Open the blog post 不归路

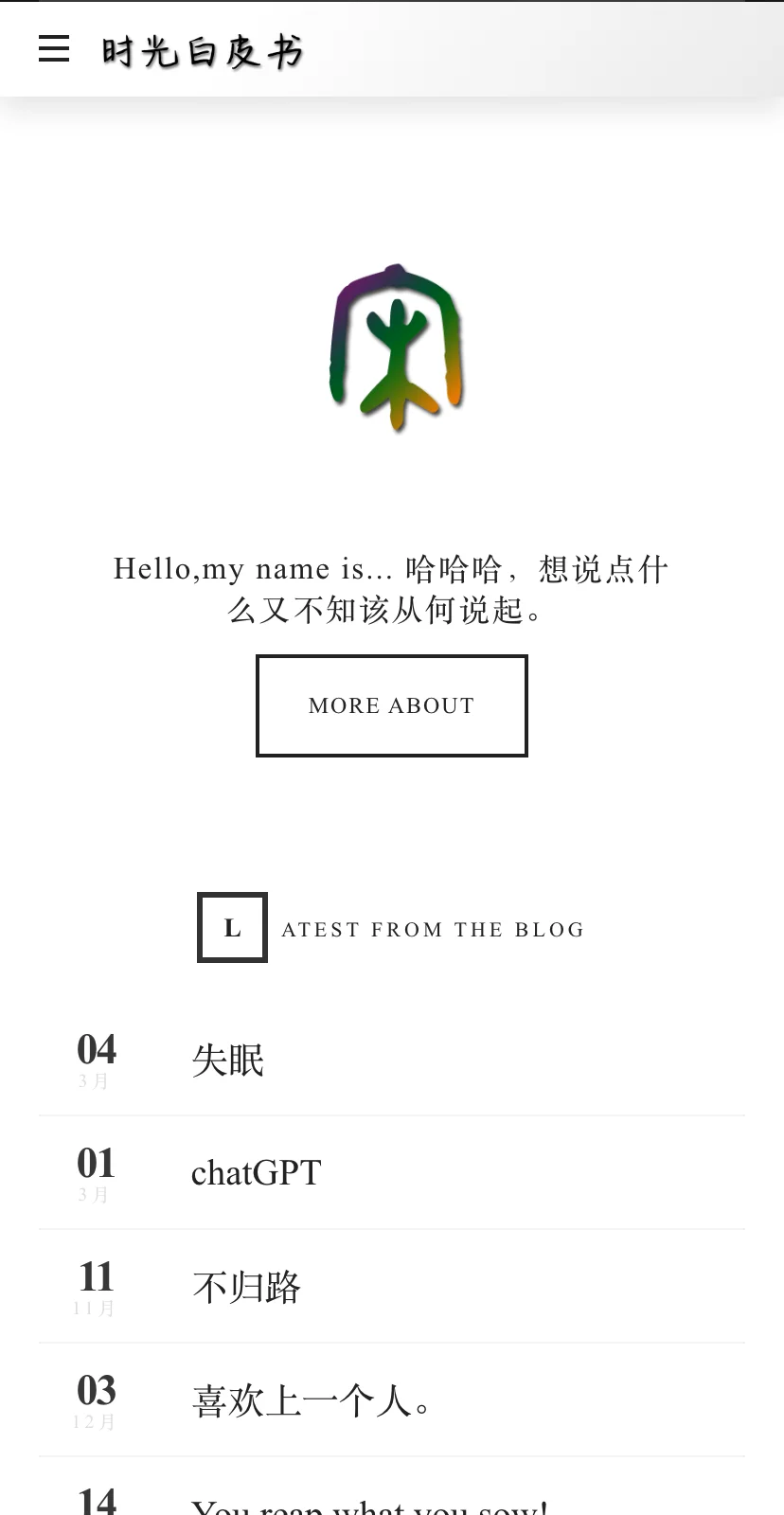tap(246, 1287)
